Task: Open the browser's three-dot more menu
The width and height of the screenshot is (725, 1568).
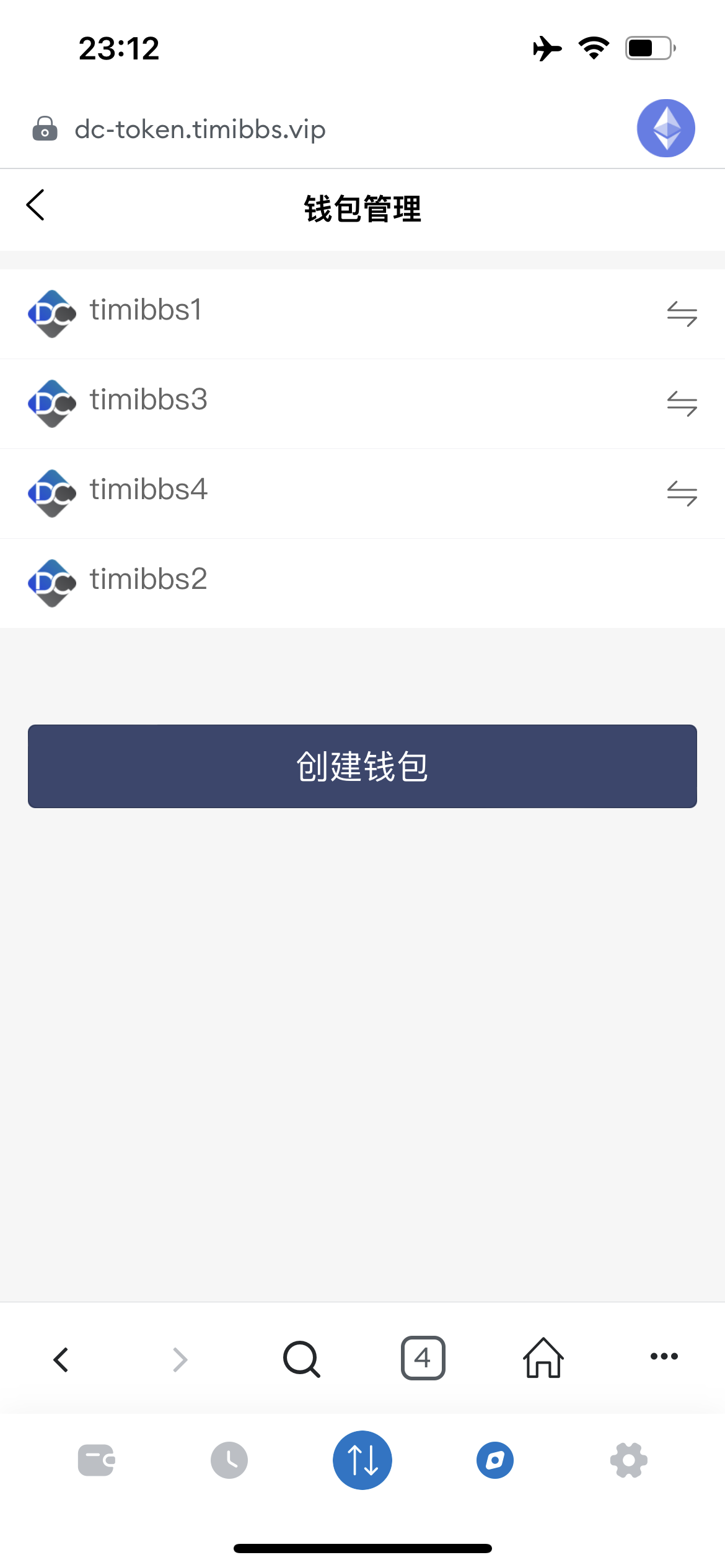Action: [664, 1356]
